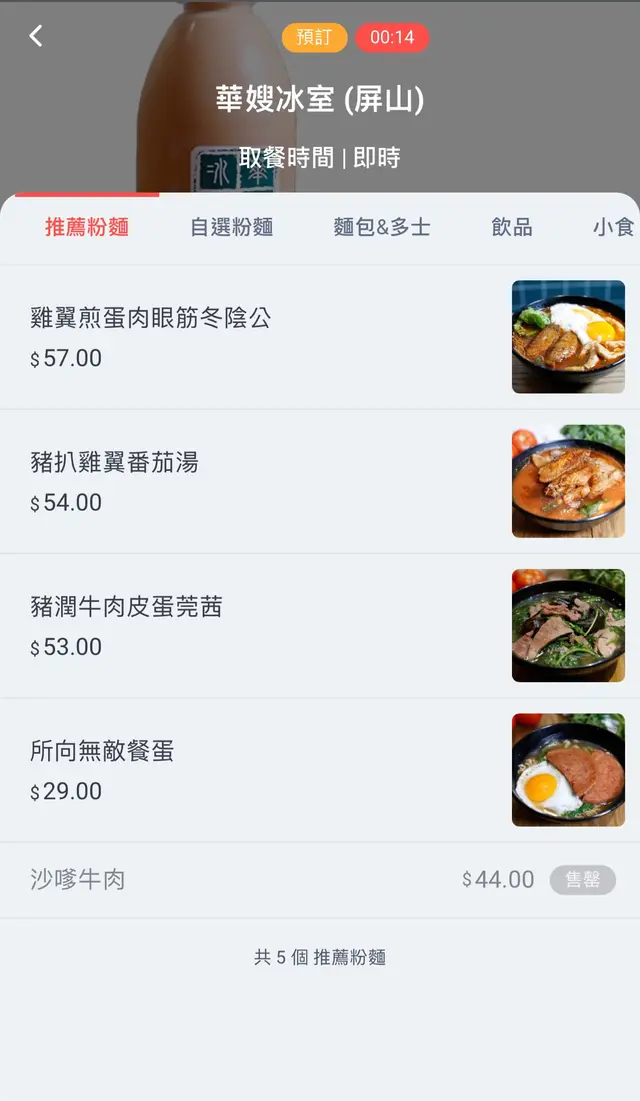Viewport: 640px width, 1101px height.
Task: Show the 推薦粉麵 tab
Action: pos(87,228)
